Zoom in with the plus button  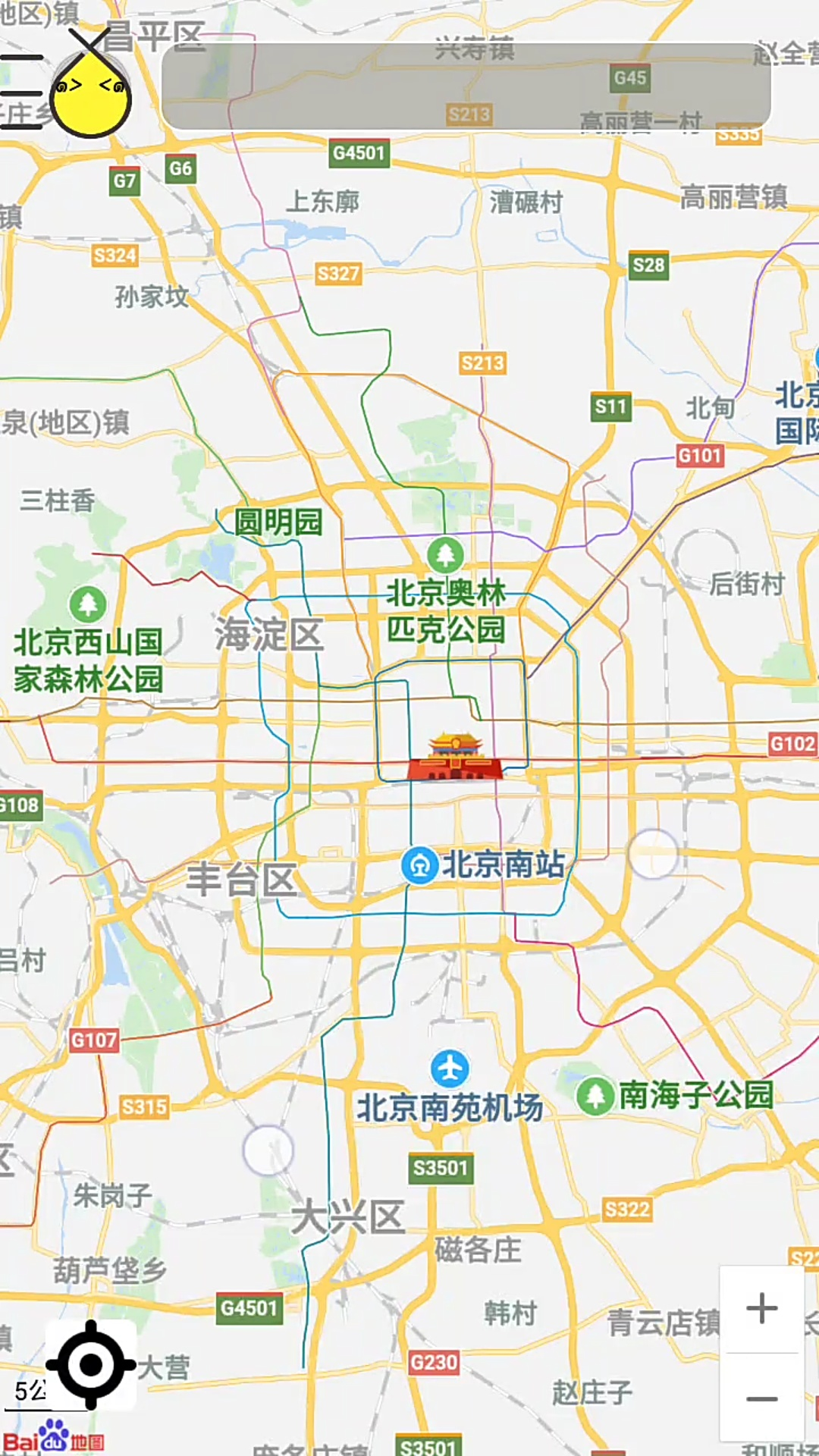[761, 1309]
